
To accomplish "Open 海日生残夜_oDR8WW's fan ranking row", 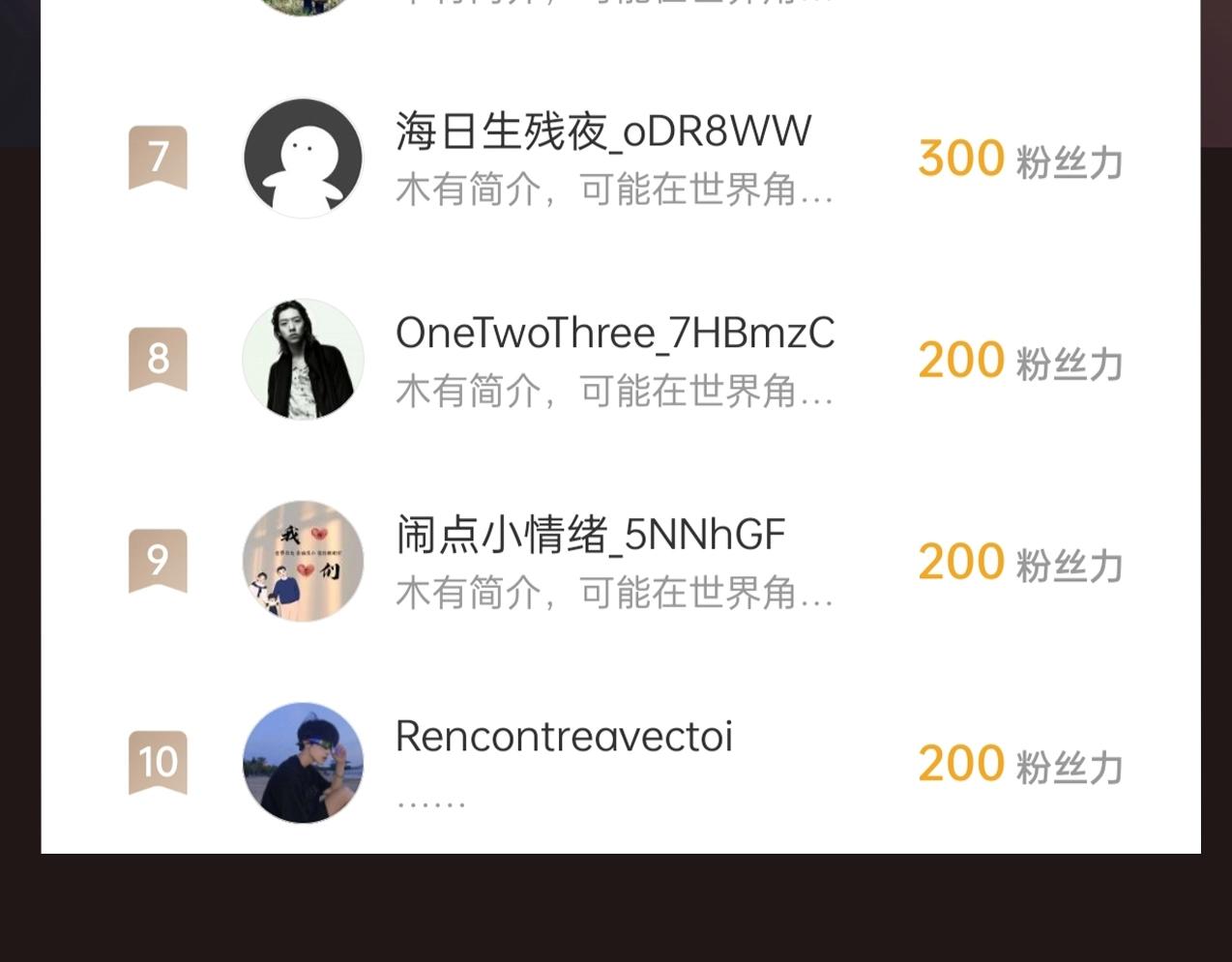I will 619,159.
